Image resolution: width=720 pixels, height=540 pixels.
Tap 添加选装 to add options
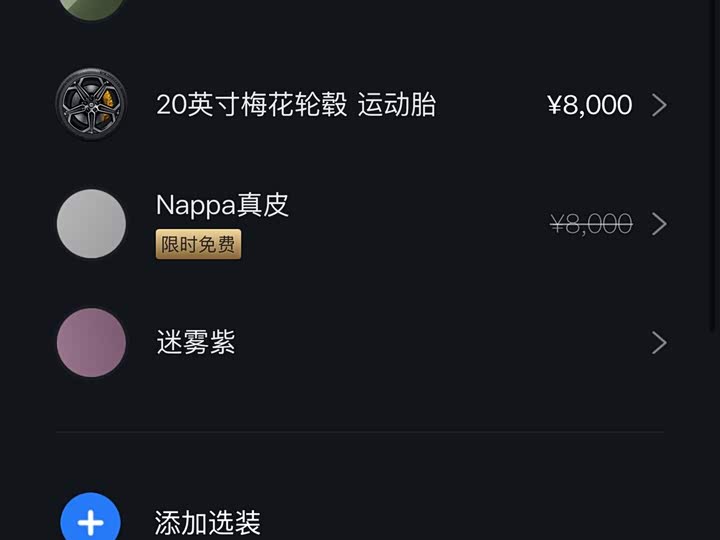pos(207,522)
